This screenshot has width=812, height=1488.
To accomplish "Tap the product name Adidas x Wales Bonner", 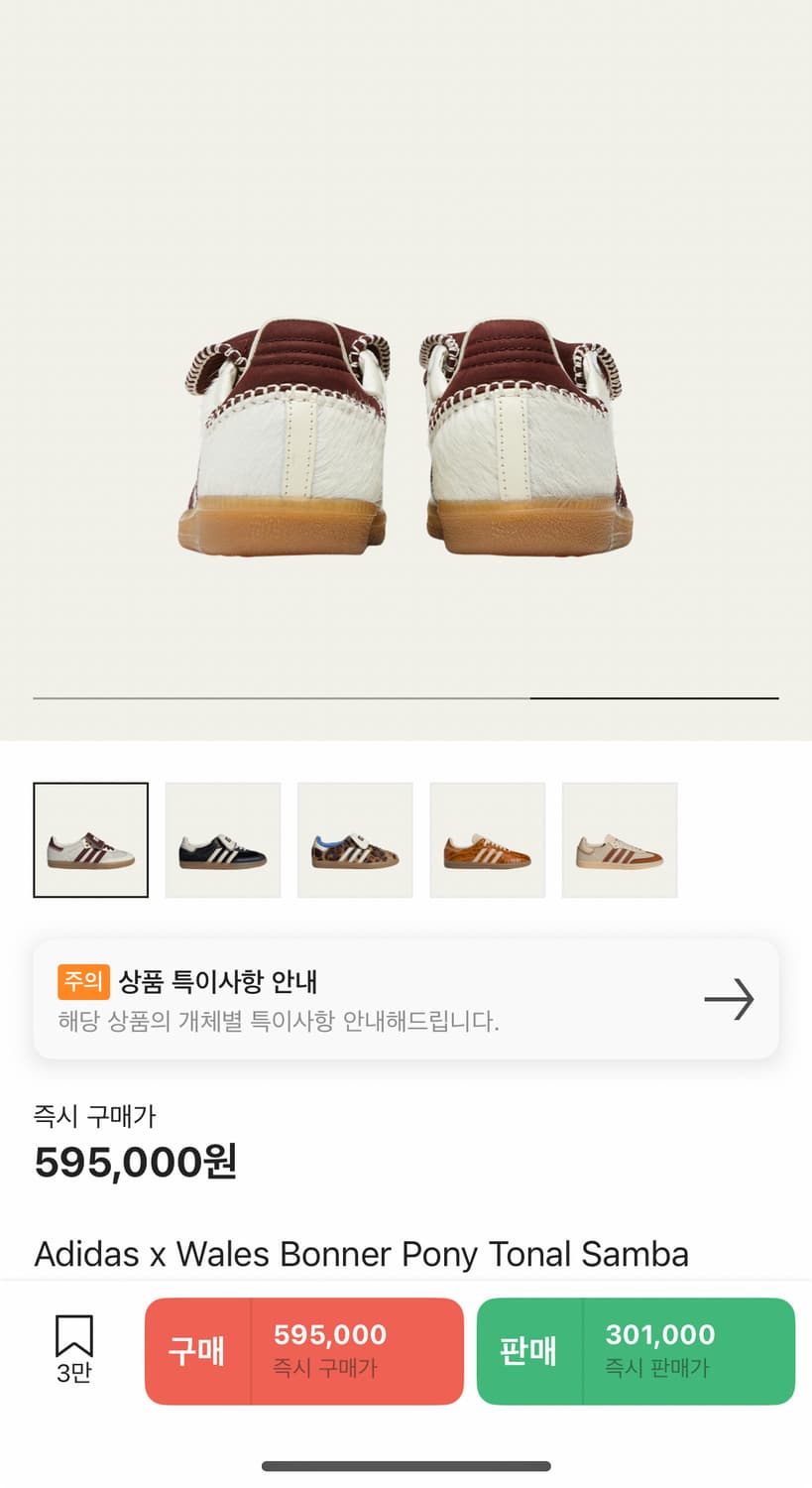I will (x=361, y=1254).
